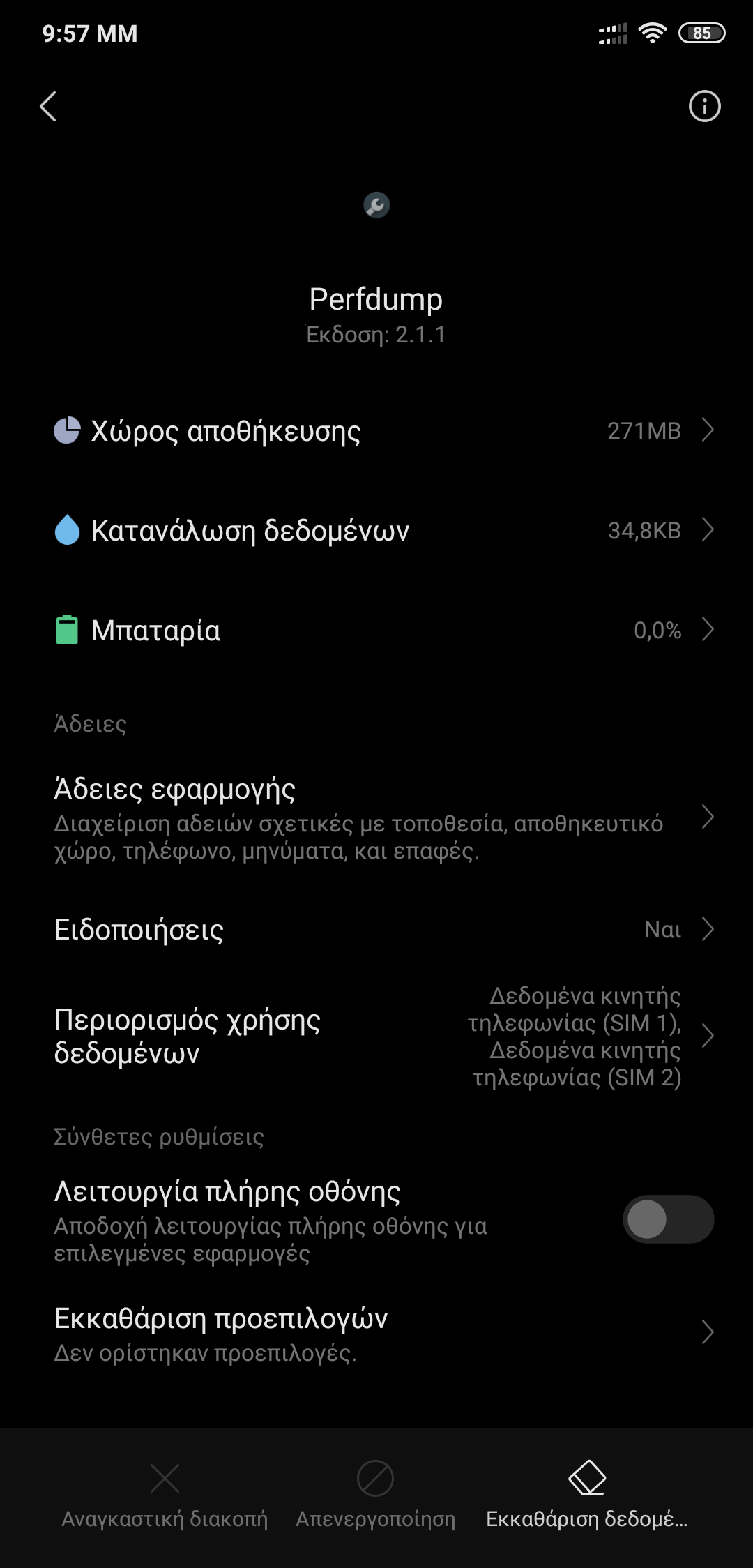Tap Απενεργοποίηση disable button
The width and height of the screenshot is (753, 1568).
[375, 1494]
